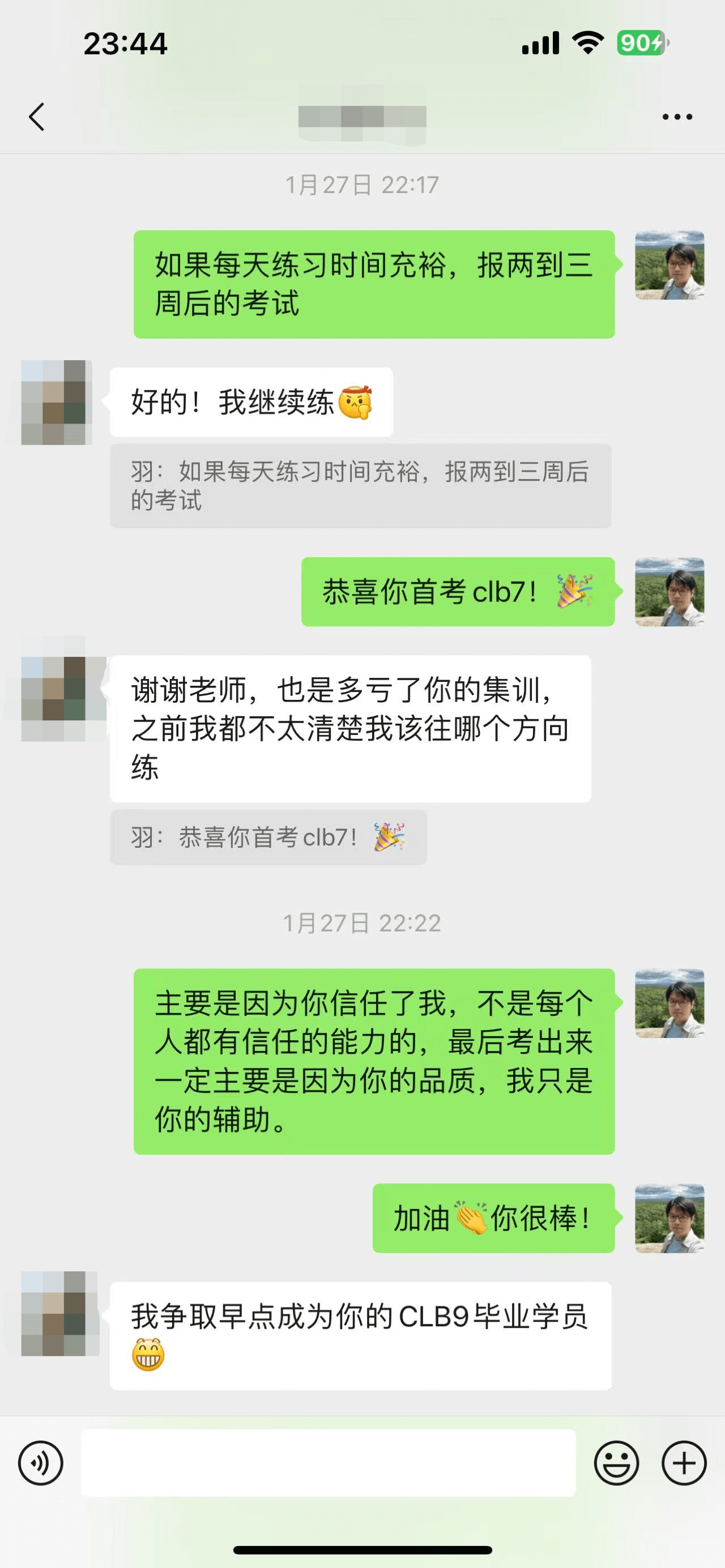The height and width of the screenshot is (1568, 725).
Task: Open the plus attachments menu
Action: [x=684, y=1463]
